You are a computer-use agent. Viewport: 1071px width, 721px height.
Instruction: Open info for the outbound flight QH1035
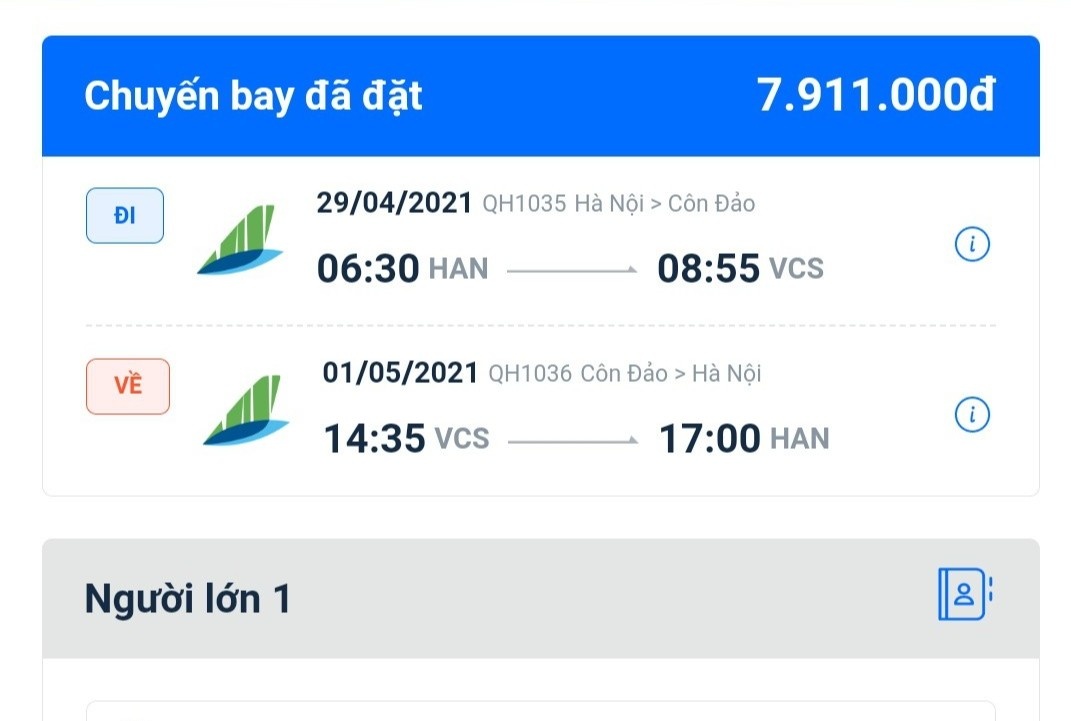[972, 244]
